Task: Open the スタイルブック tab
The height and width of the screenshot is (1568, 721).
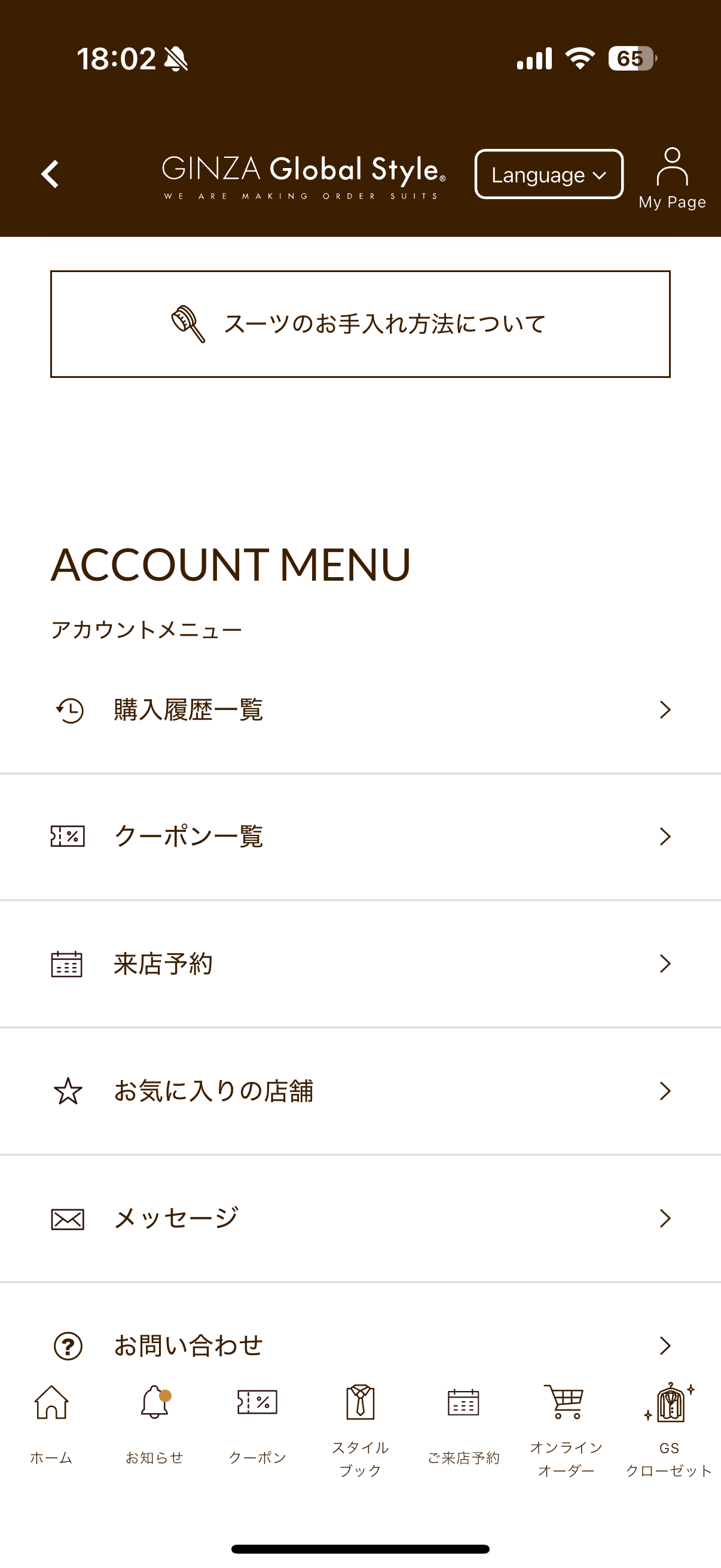Action: (360, 1427)
